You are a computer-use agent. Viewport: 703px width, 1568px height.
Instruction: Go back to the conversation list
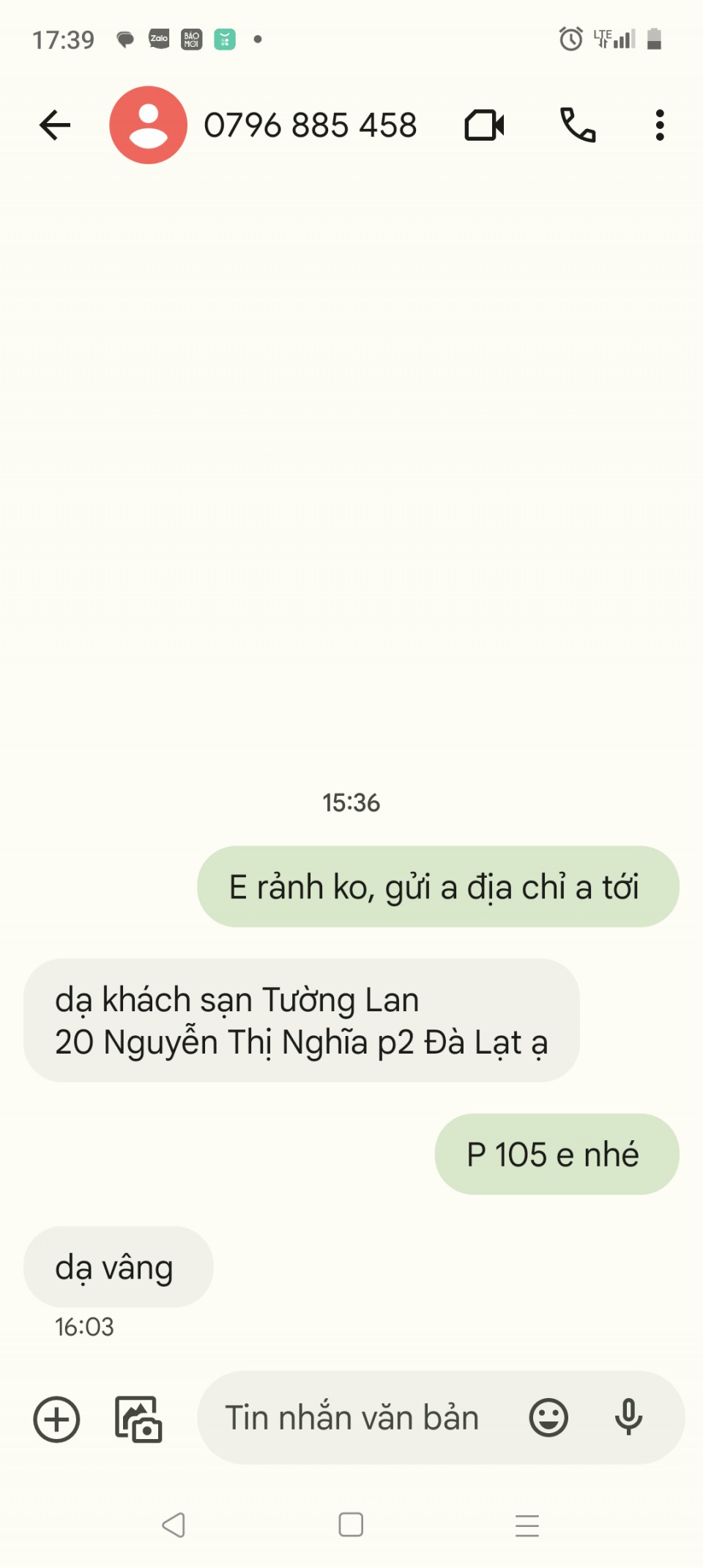pos(55,125)
